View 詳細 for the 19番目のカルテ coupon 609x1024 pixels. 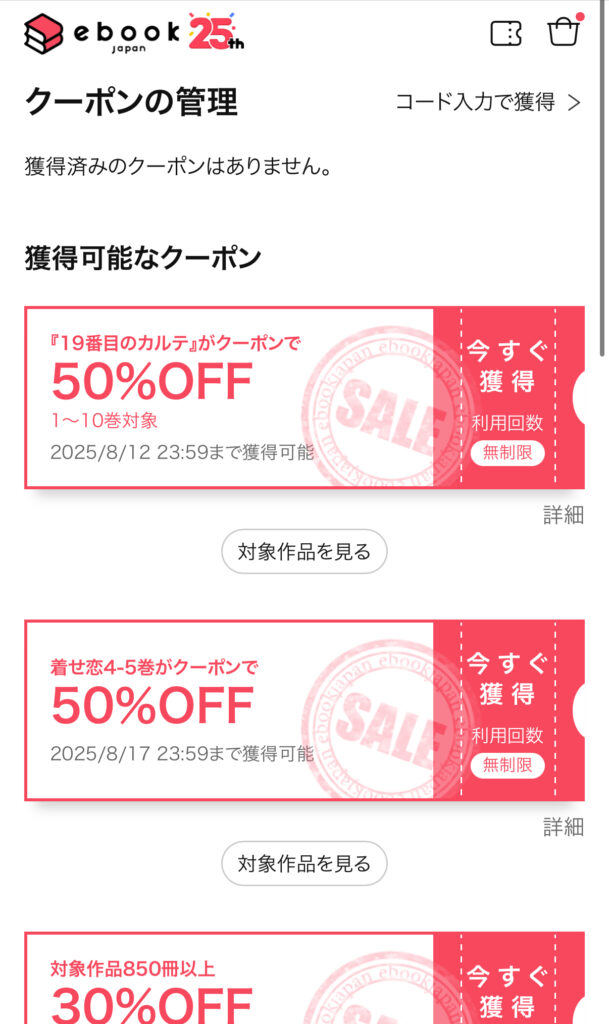point(563,515)
